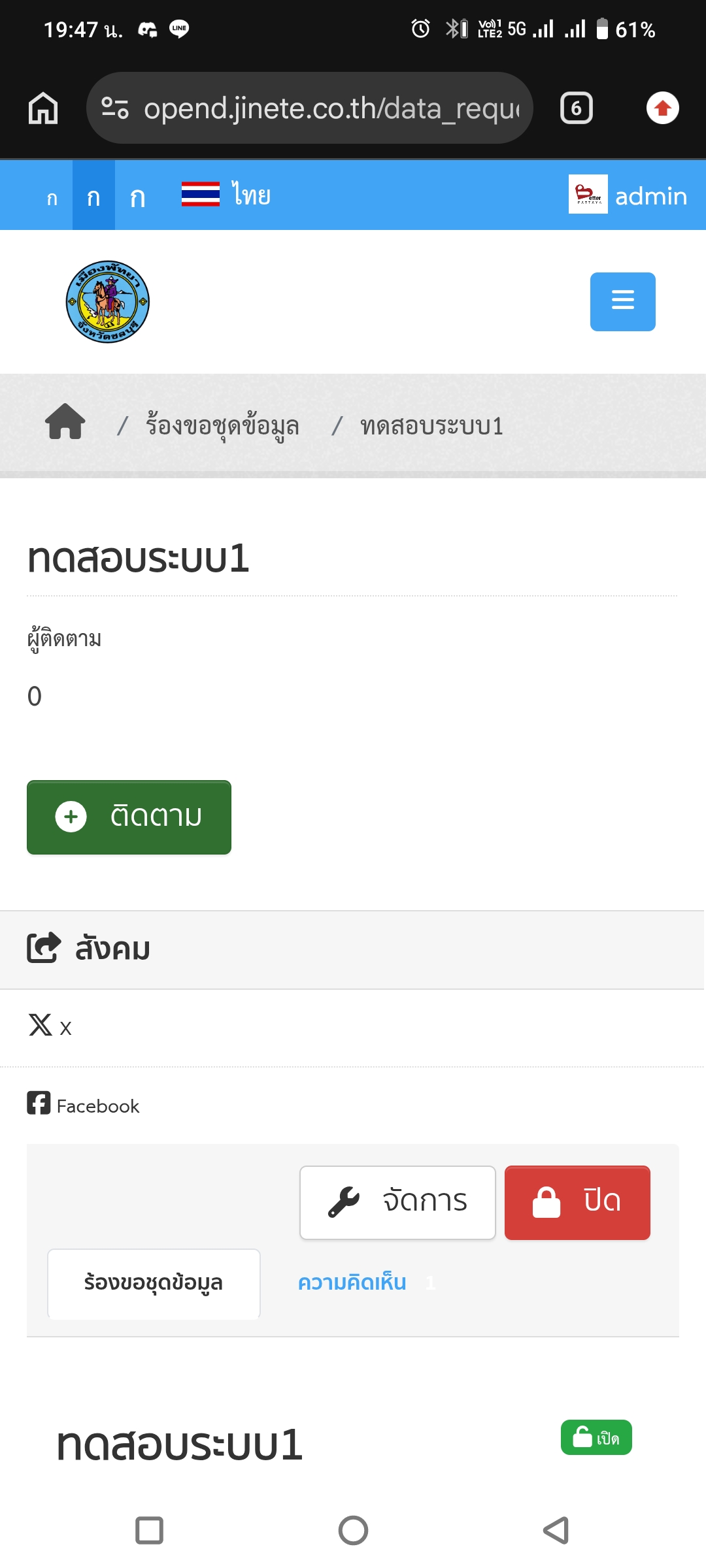Open the hamburger navigation menu
The image size is (706, 1568).
click(622, 301)
